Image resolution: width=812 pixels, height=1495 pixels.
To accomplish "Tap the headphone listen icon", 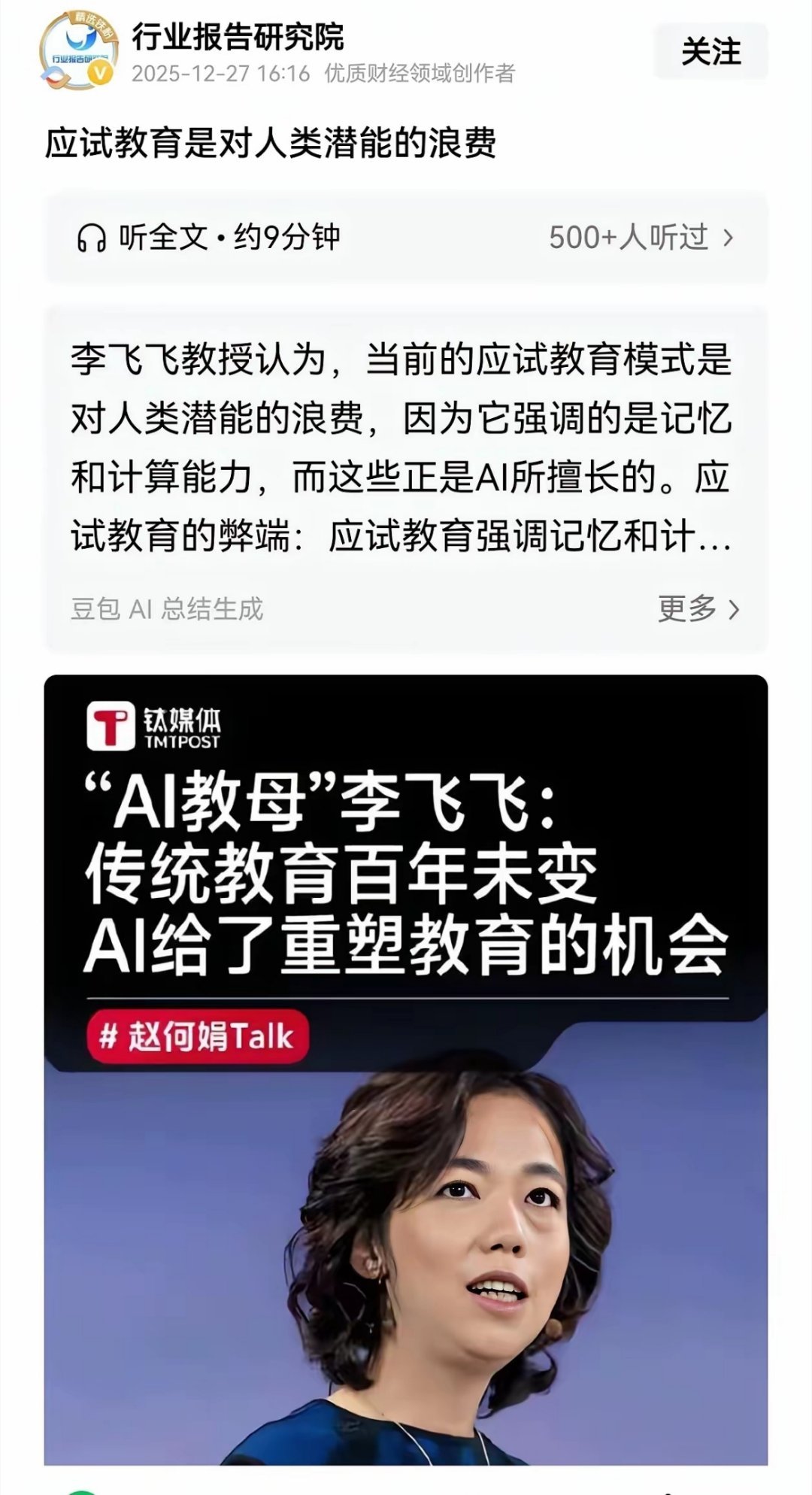I will click(92, 237).
